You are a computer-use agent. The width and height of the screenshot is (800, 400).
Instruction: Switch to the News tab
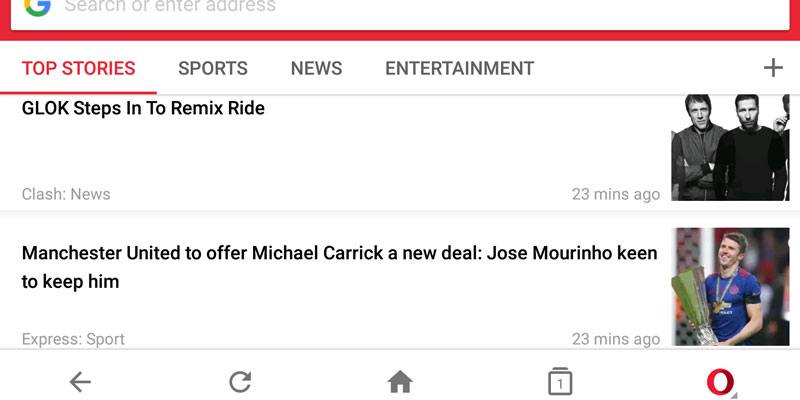(316, 69)
